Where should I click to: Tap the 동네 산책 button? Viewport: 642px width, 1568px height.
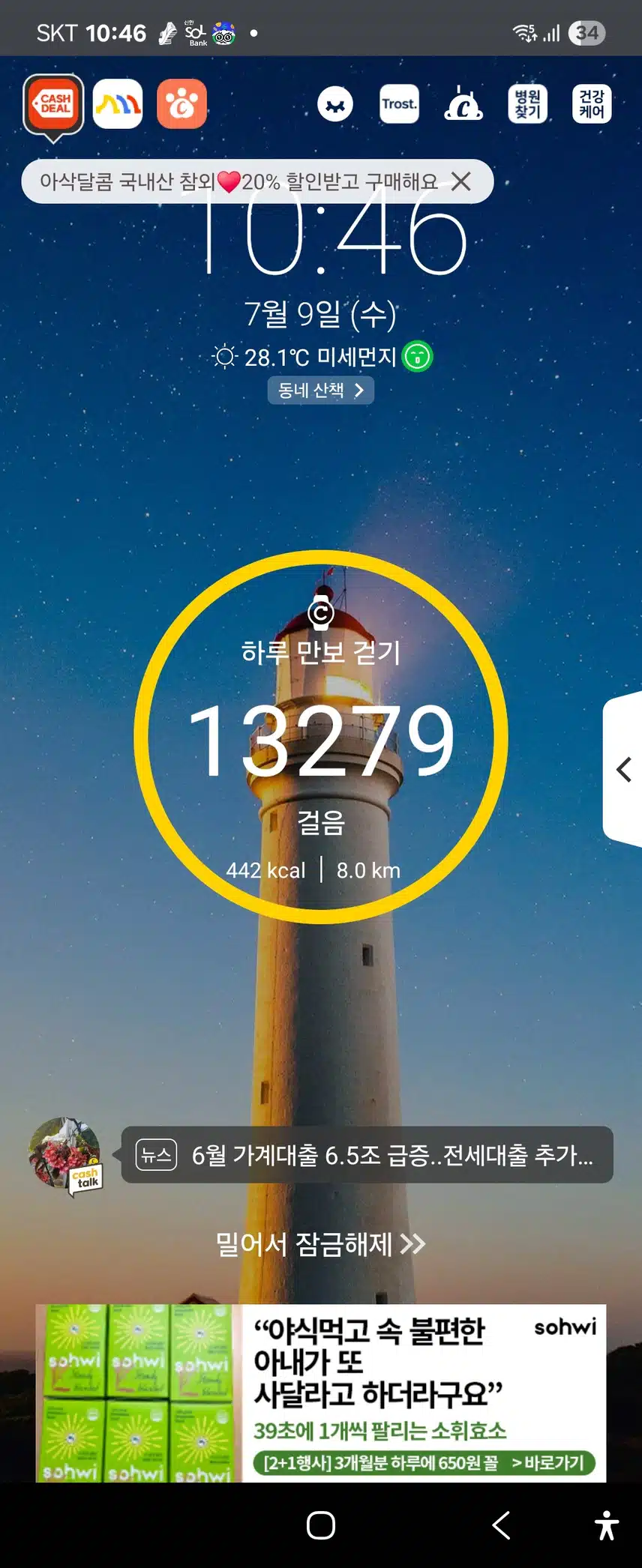coord(321,391)
